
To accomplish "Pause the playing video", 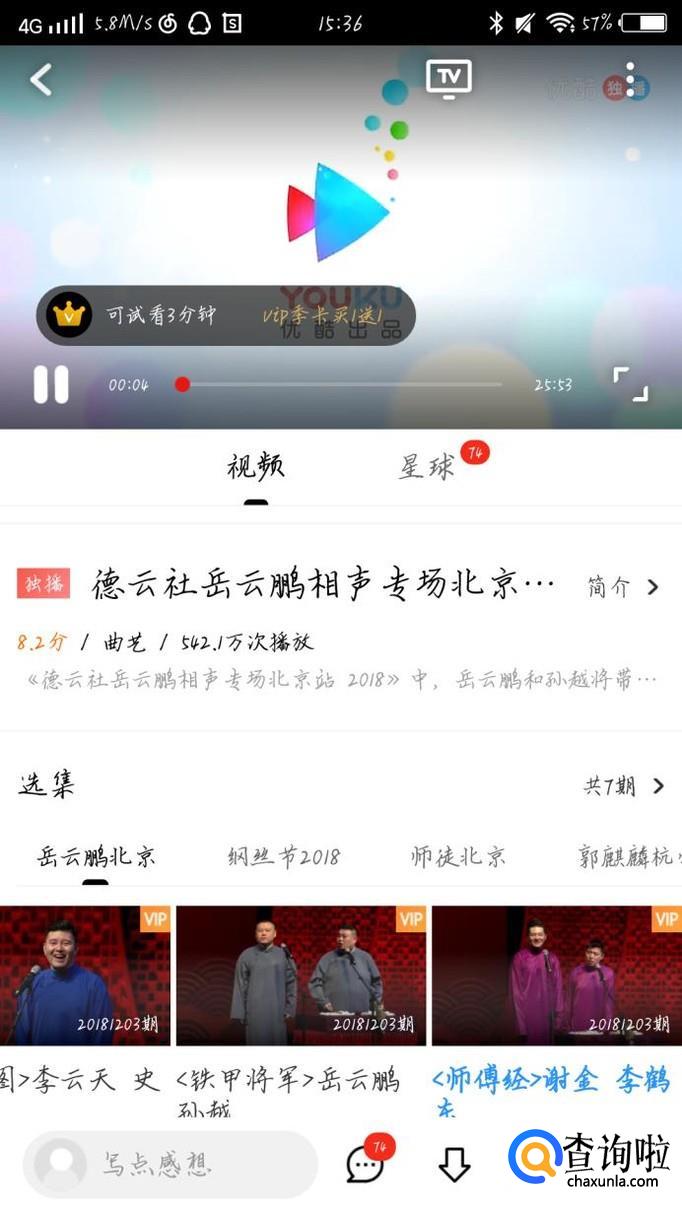I will 51,384.
